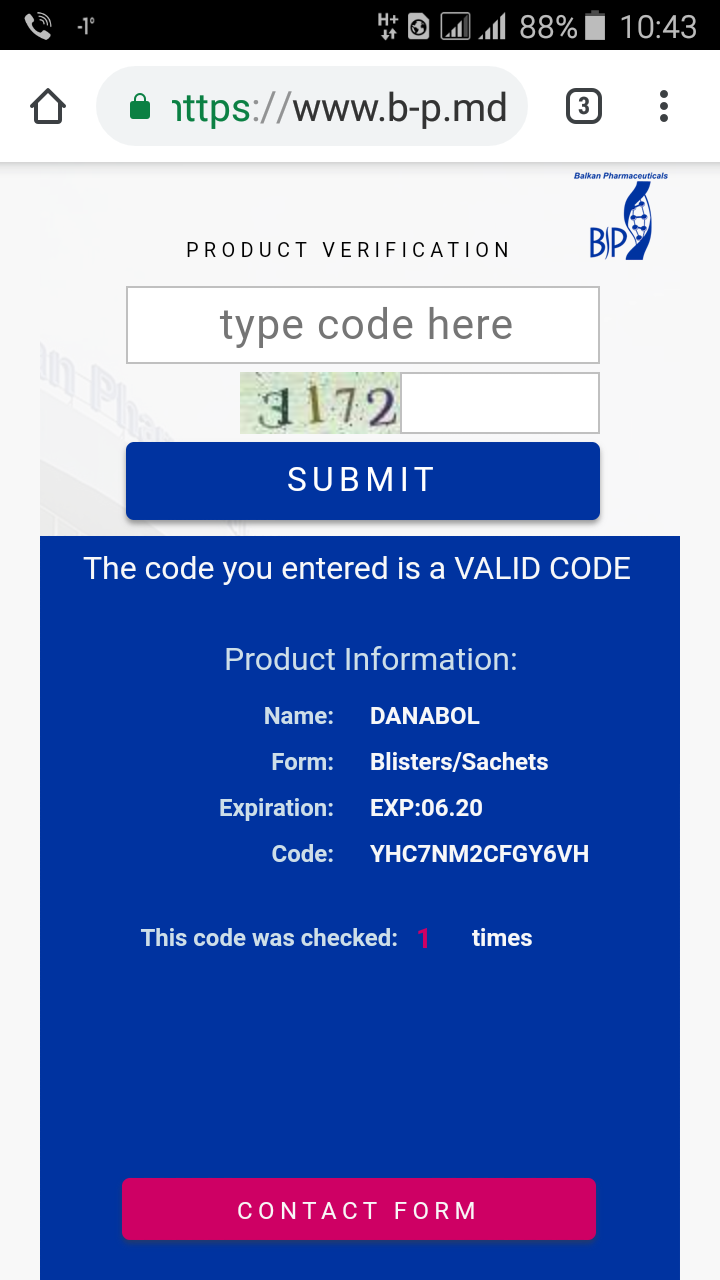The height and width of the screenshot is (1280, 720).
Task: Open the Contact Form
Action: click(x=358, y=1210)
